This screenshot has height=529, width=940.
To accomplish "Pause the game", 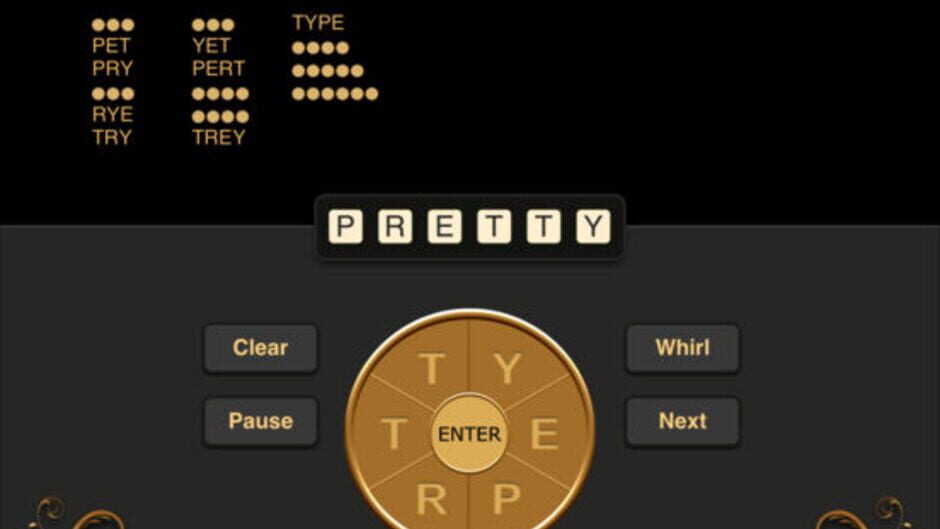I will pyautogui.click(x=260, y=421).
